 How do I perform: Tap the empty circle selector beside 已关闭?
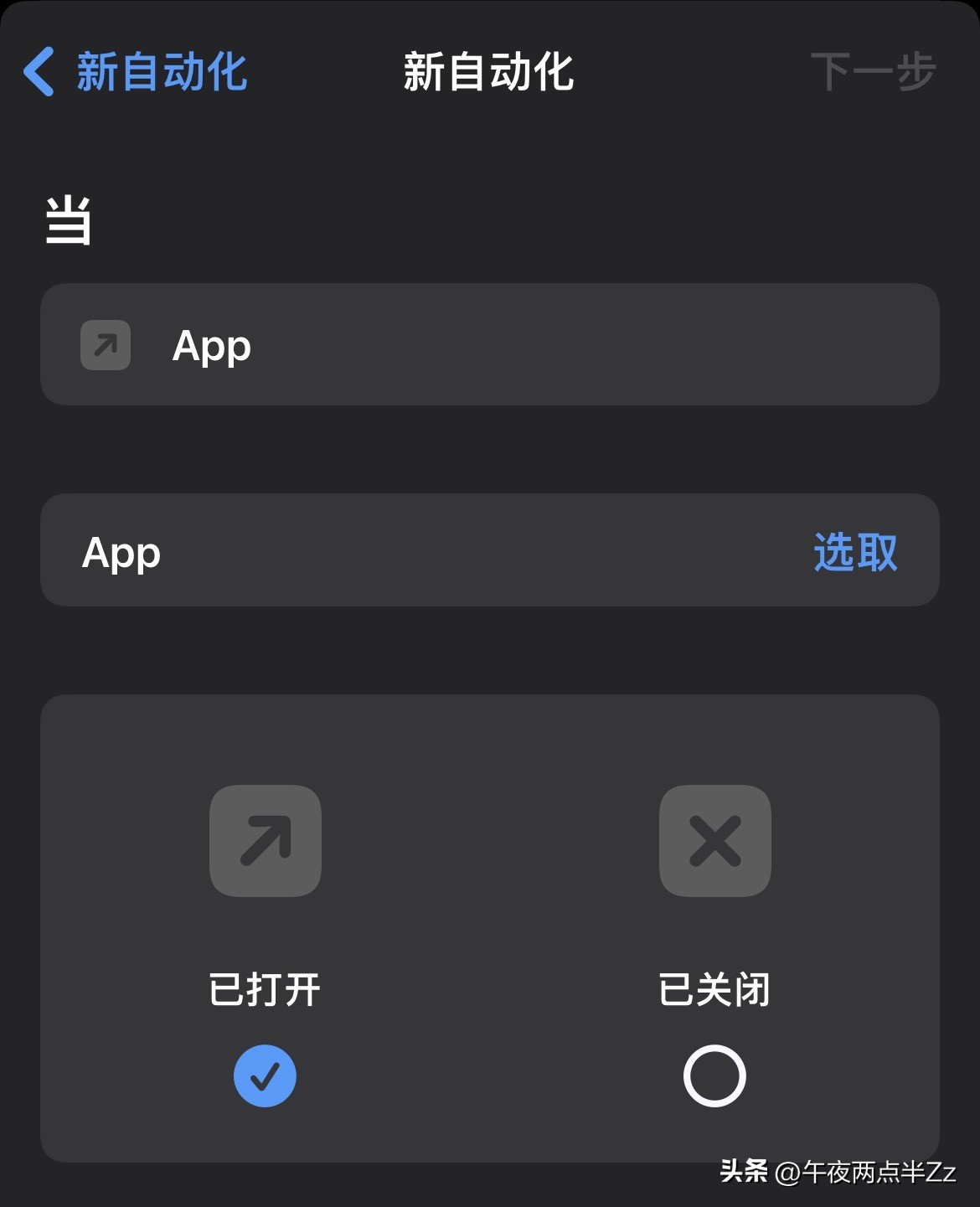[714, 1076]
